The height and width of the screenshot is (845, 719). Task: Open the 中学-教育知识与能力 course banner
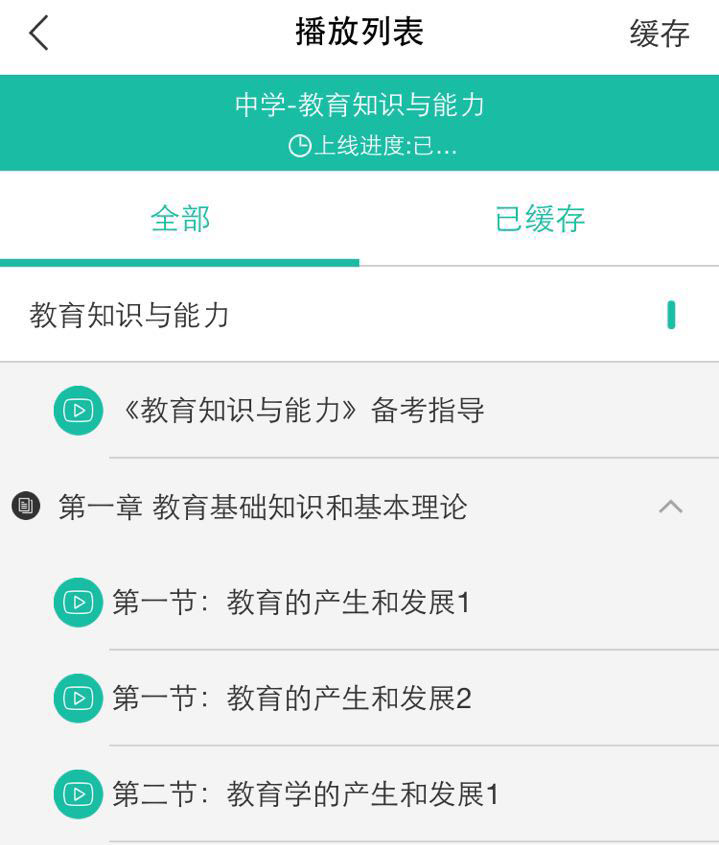(359, 123)
